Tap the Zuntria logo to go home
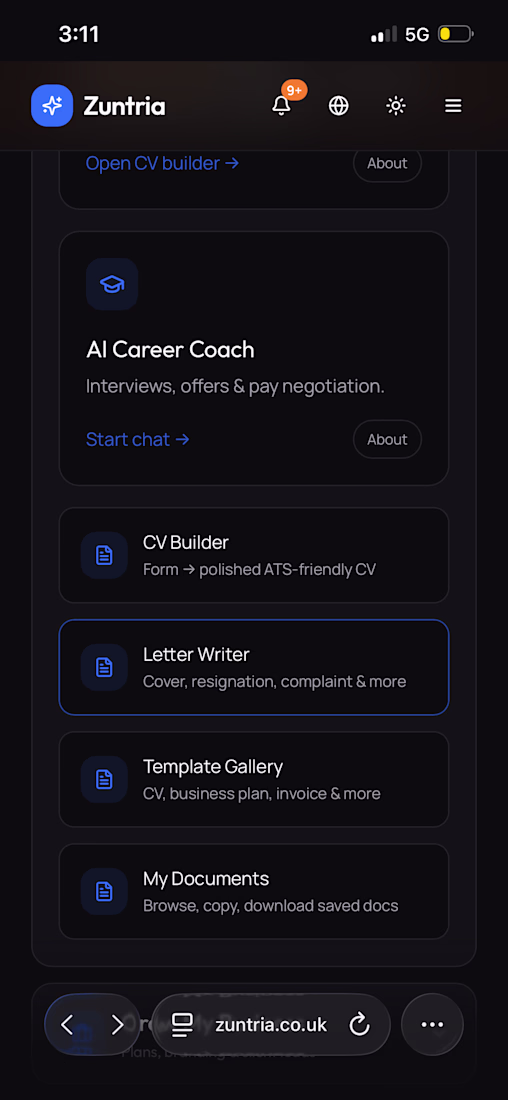508x1100 pixels. (x=98, y=106)
